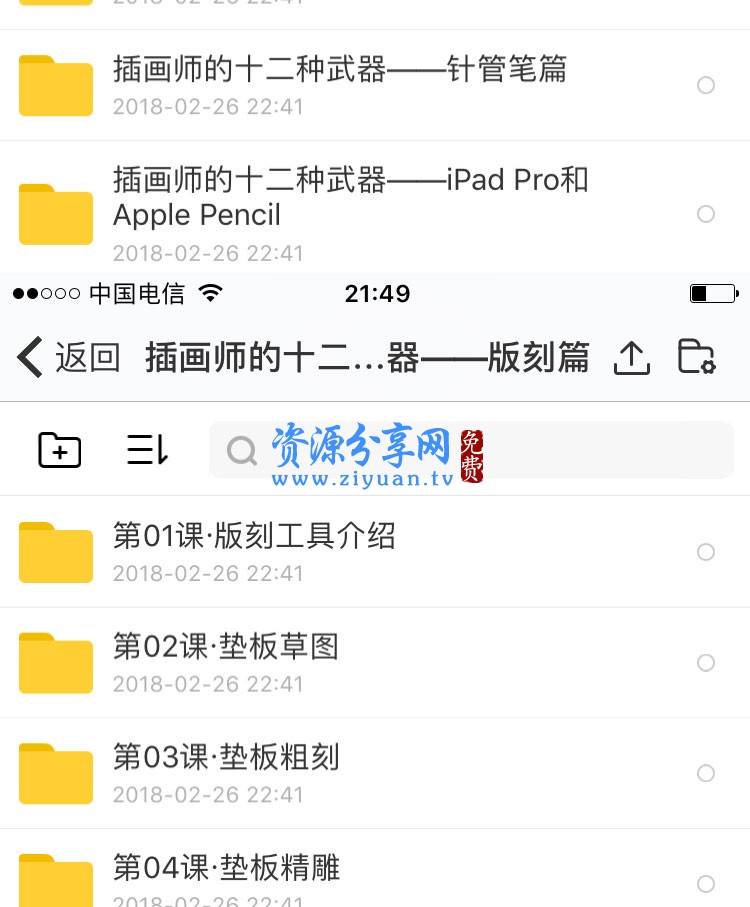Image resolution: width=750 pixels, height=907 pixels.
Task: Open the sort order icon
Action: 146,450
